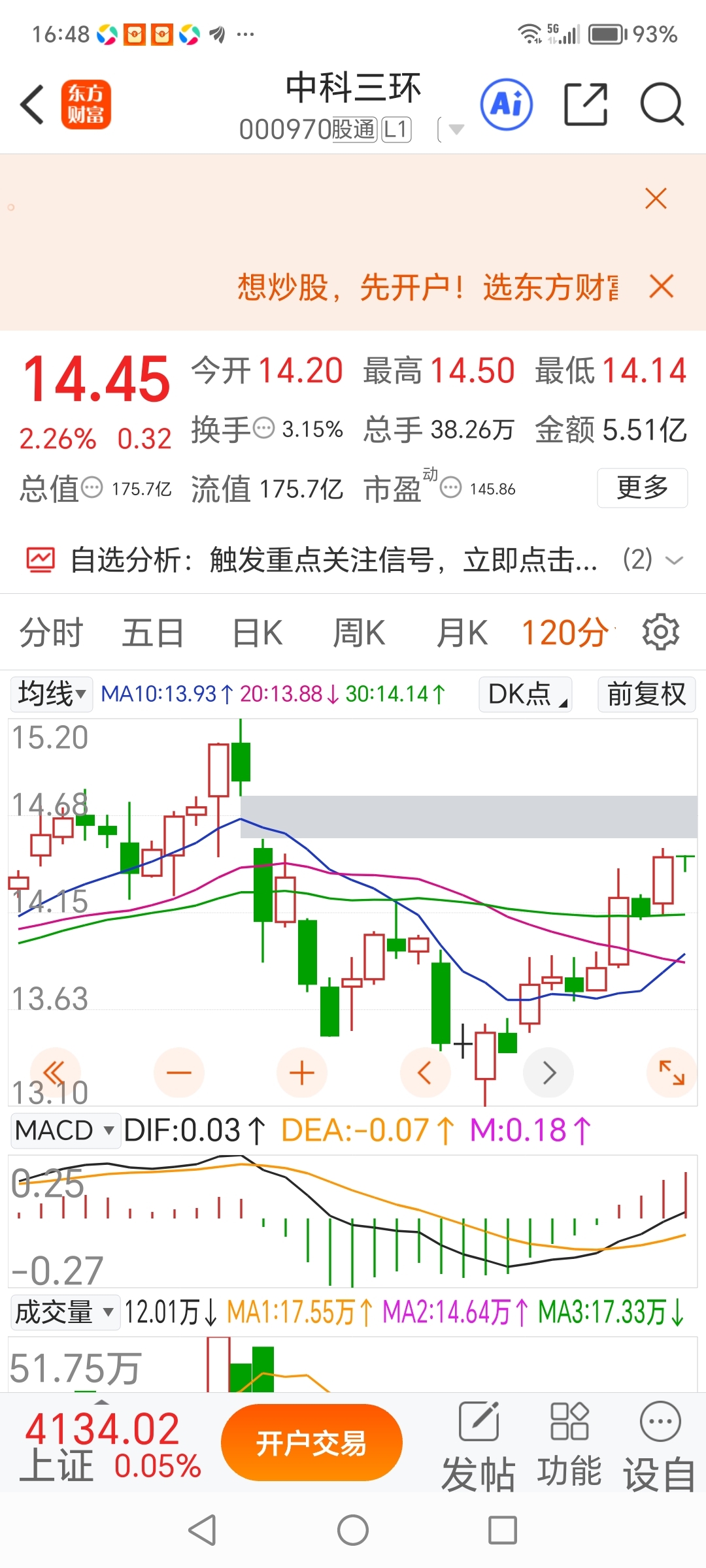706x1568 pixels.
Task: Expand the chart to fullscreen
Action: click(x=671, y=1073)
